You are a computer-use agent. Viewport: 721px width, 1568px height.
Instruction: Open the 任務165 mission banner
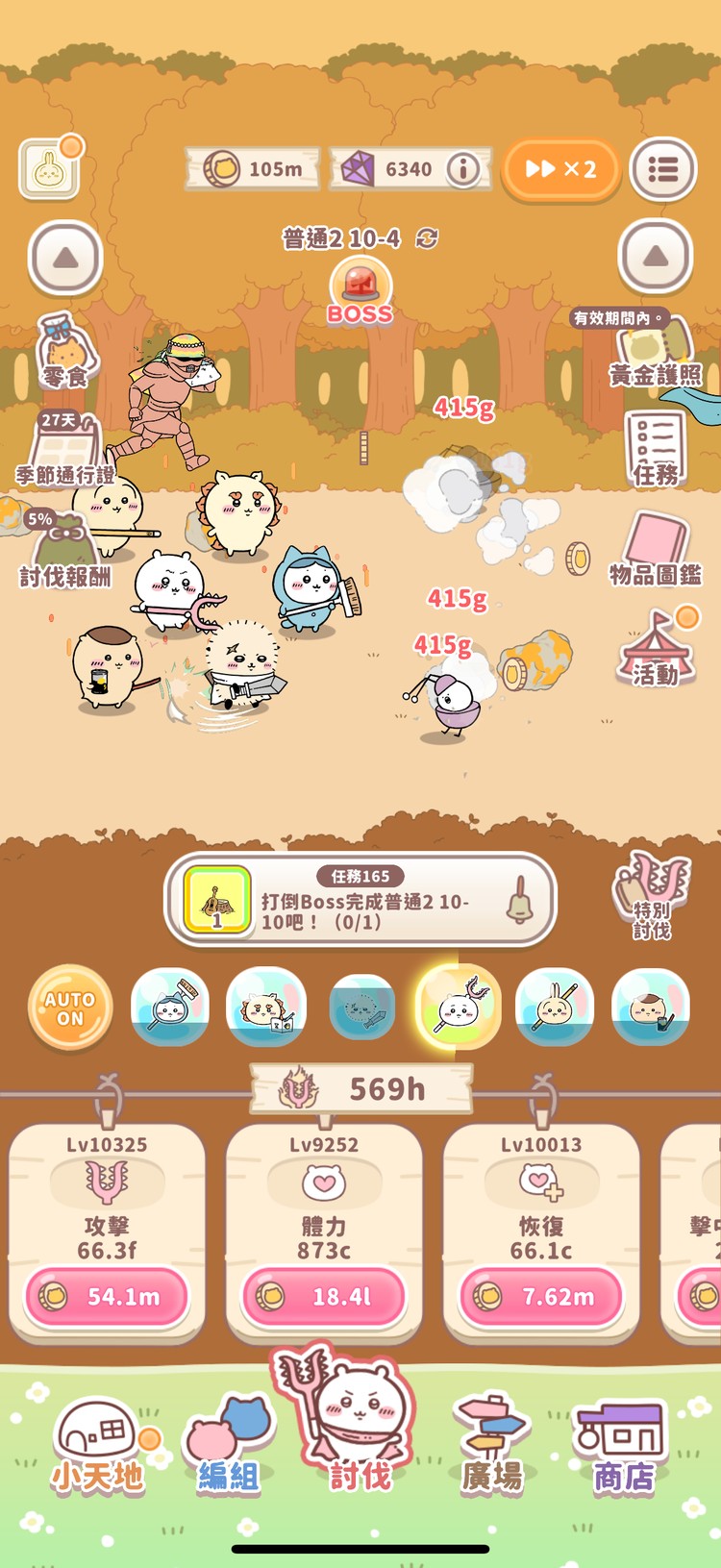[x=360, y=901]
